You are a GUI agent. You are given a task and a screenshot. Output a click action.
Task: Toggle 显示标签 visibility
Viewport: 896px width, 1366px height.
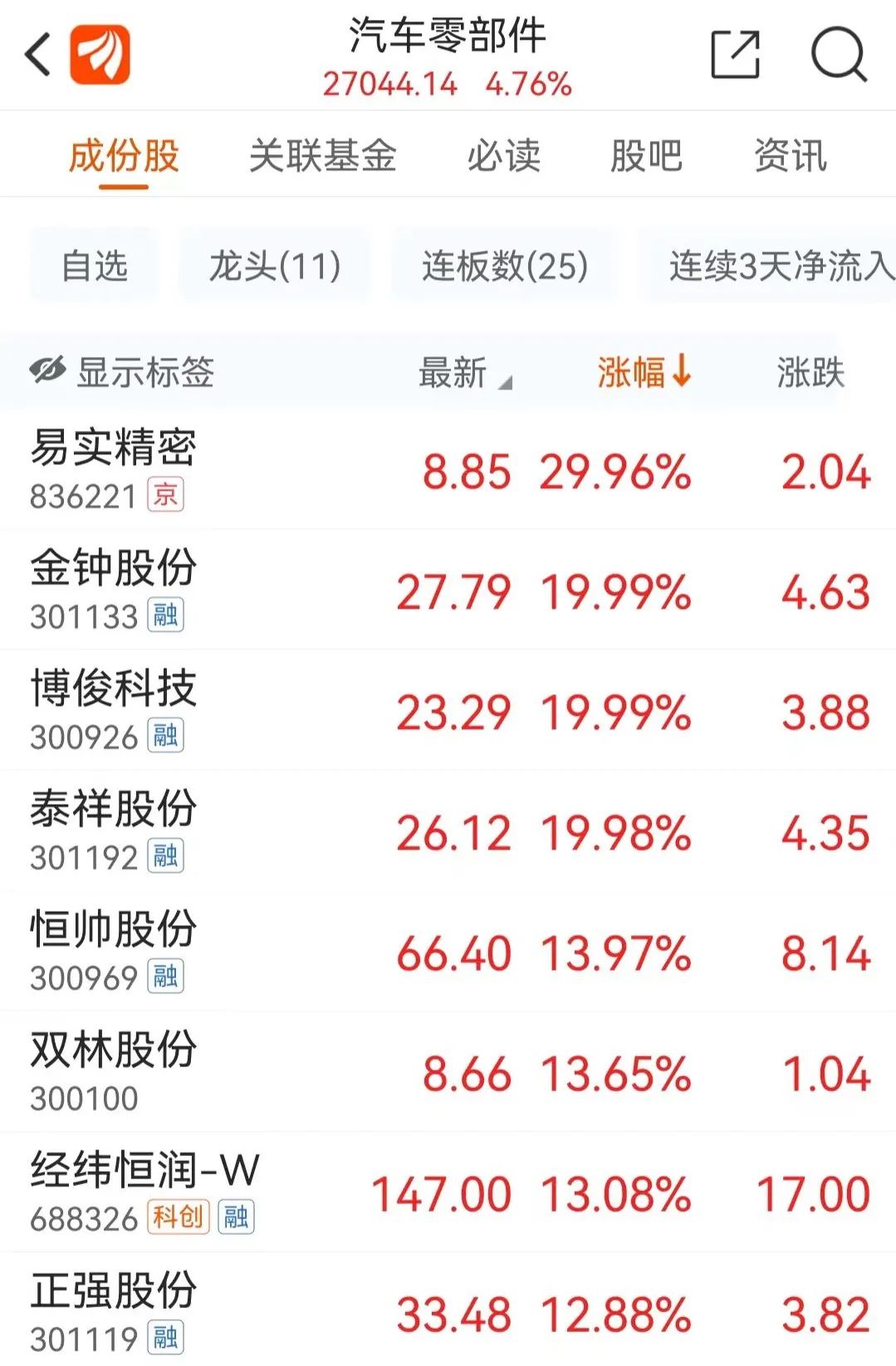pyautogui.click(x=122, y=372)
